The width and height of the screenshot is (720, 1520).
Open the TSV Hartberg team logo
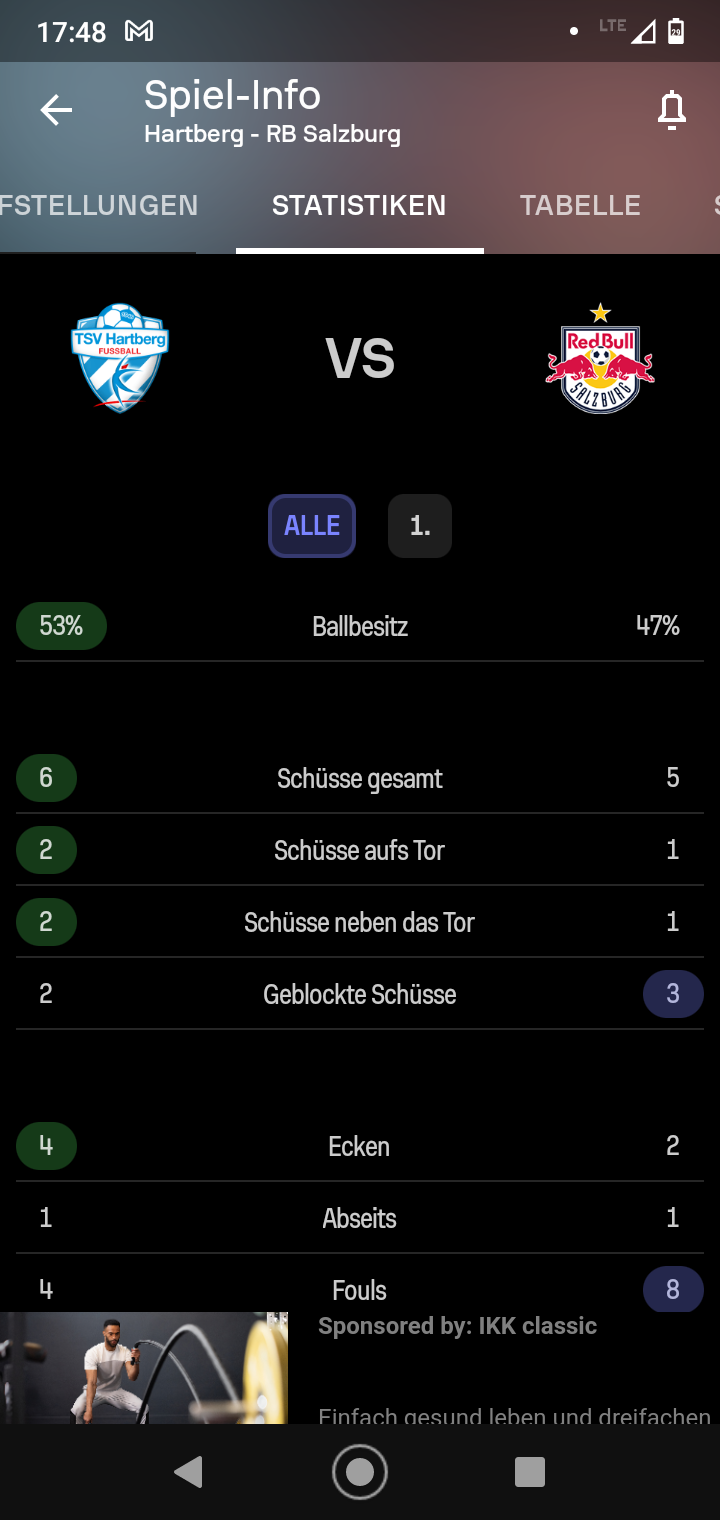pos(120,358)
